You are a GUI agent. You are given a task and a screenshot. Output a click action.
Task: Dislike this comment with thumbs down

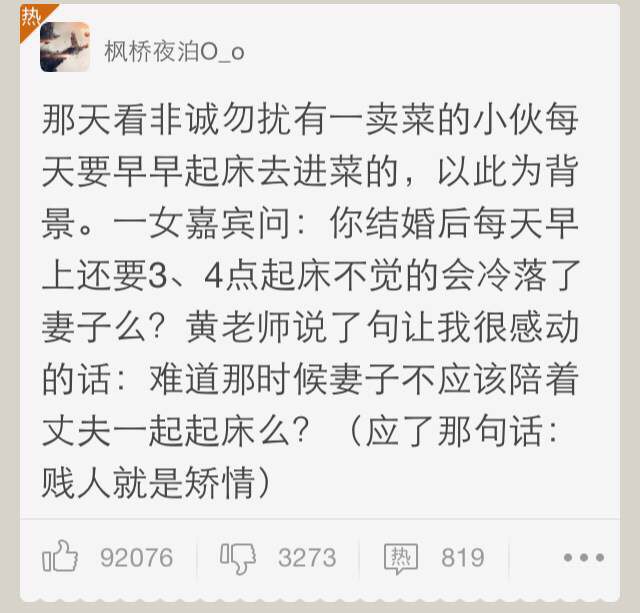click(x=238, y=557)
